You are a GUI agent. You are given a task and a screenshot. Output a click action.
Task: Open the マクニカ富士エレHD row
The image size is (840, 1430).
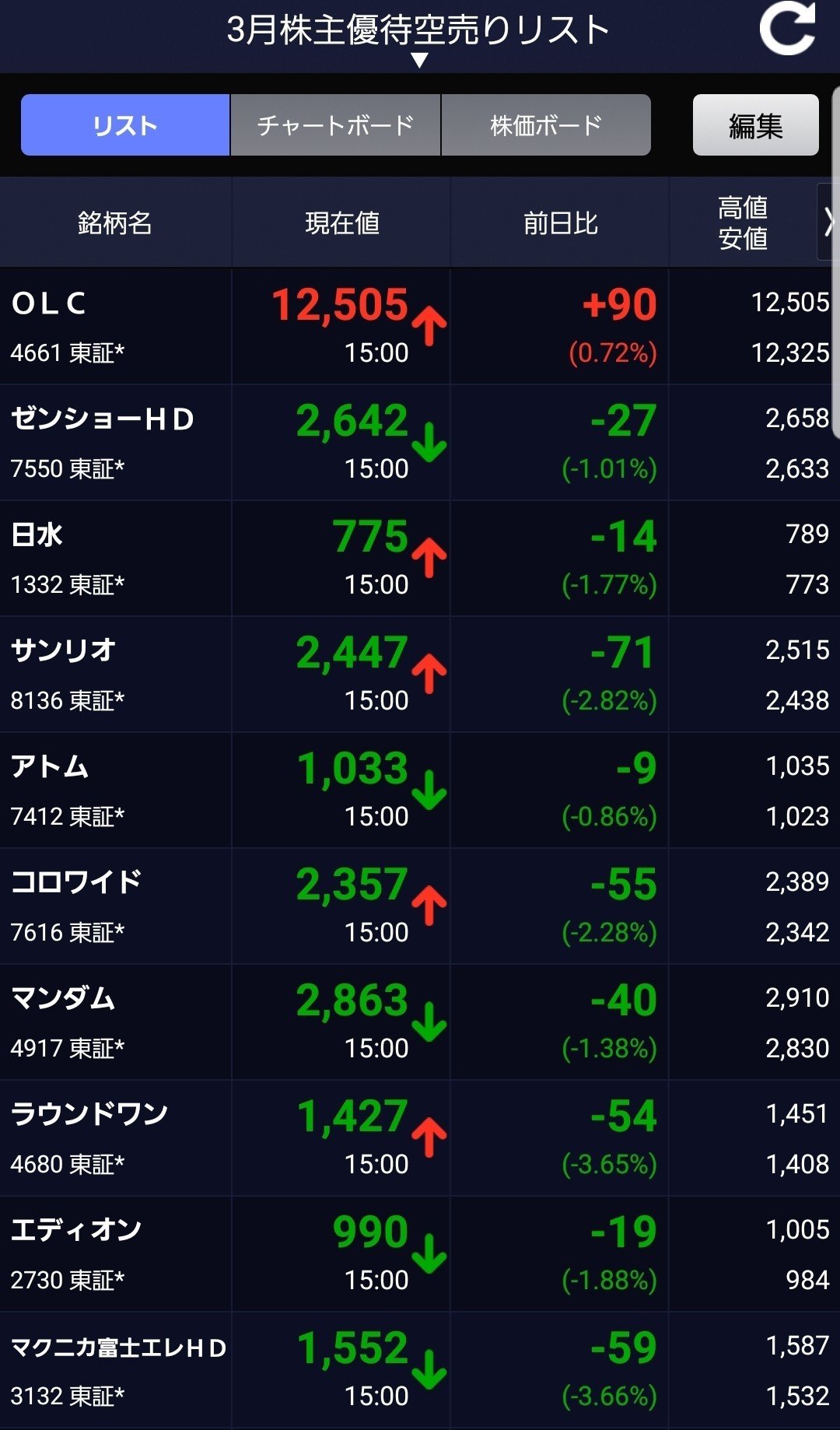[420, 1370]
